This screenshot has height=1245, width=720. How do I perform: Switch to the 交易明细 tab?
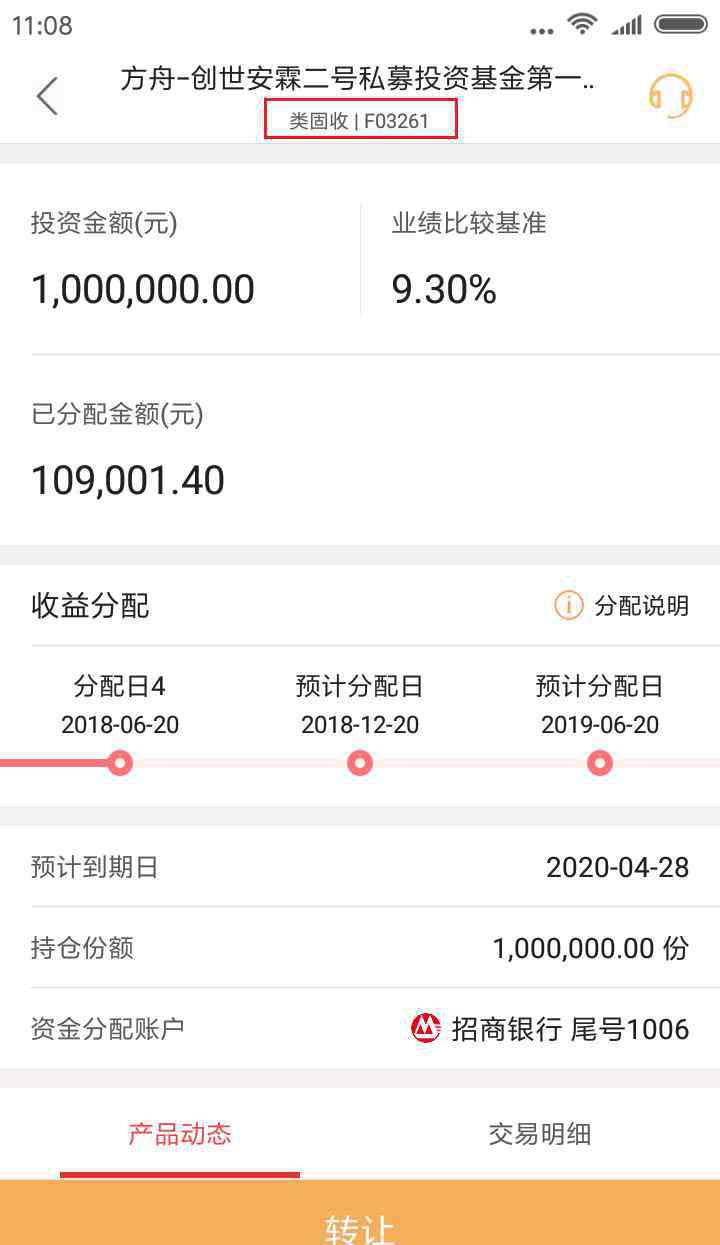540,1134
